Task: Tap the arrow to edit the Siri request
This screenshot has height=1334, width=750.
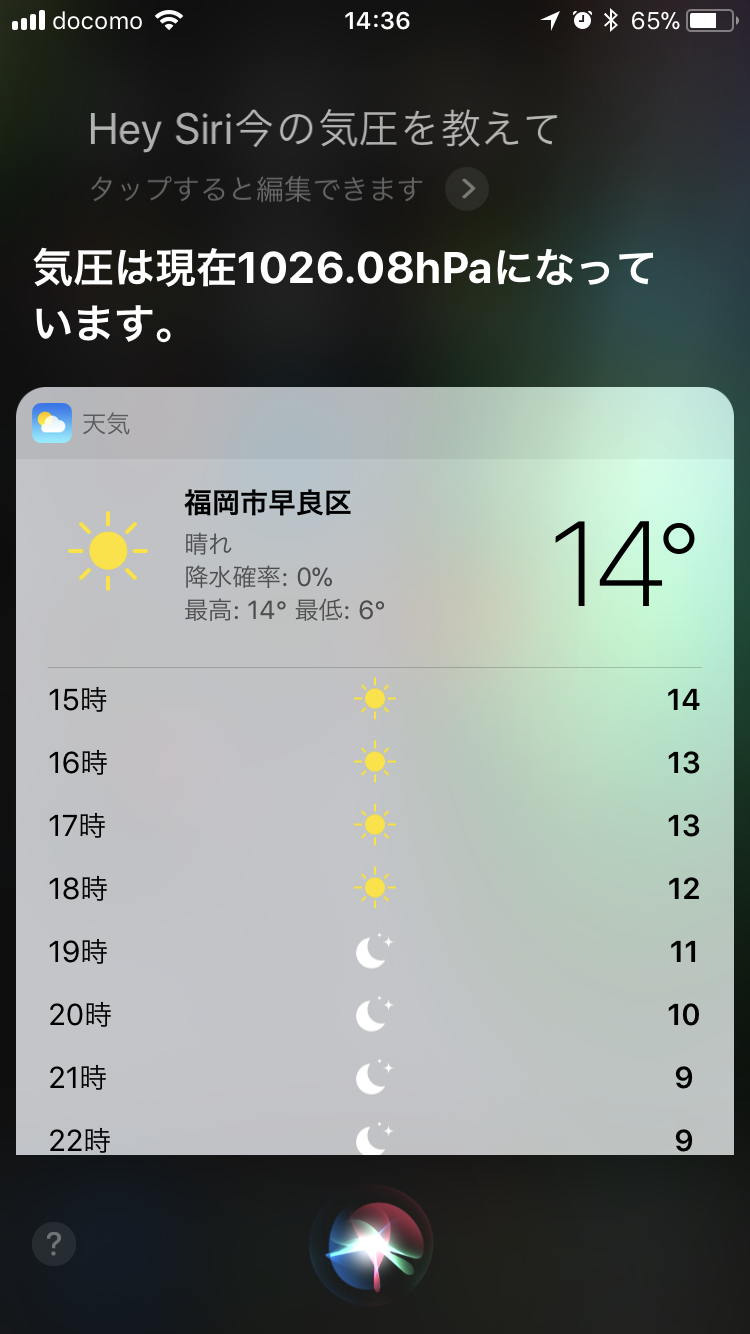Action: coord(467,189)
